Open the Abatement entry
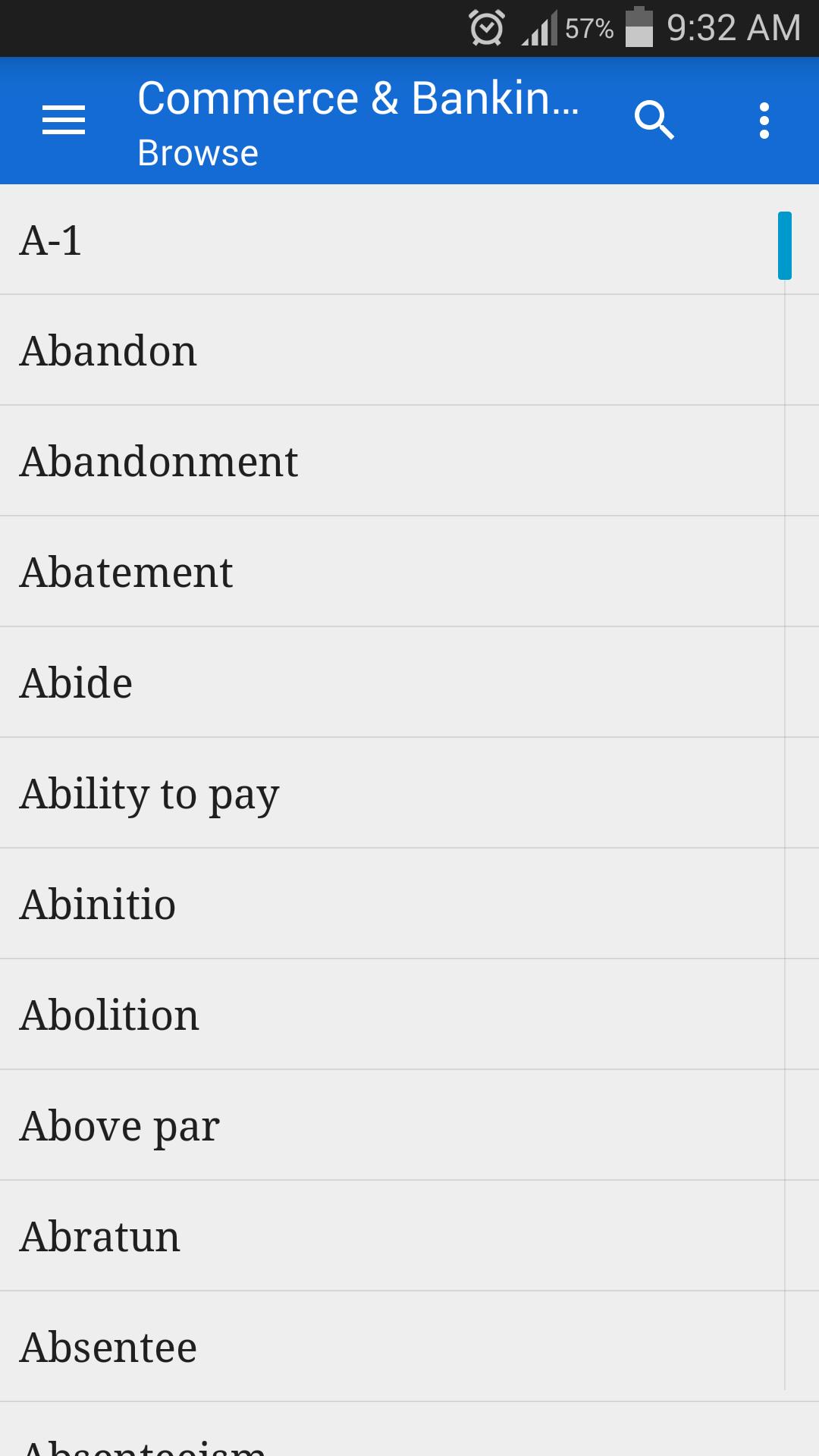 (x=379, y=572)
